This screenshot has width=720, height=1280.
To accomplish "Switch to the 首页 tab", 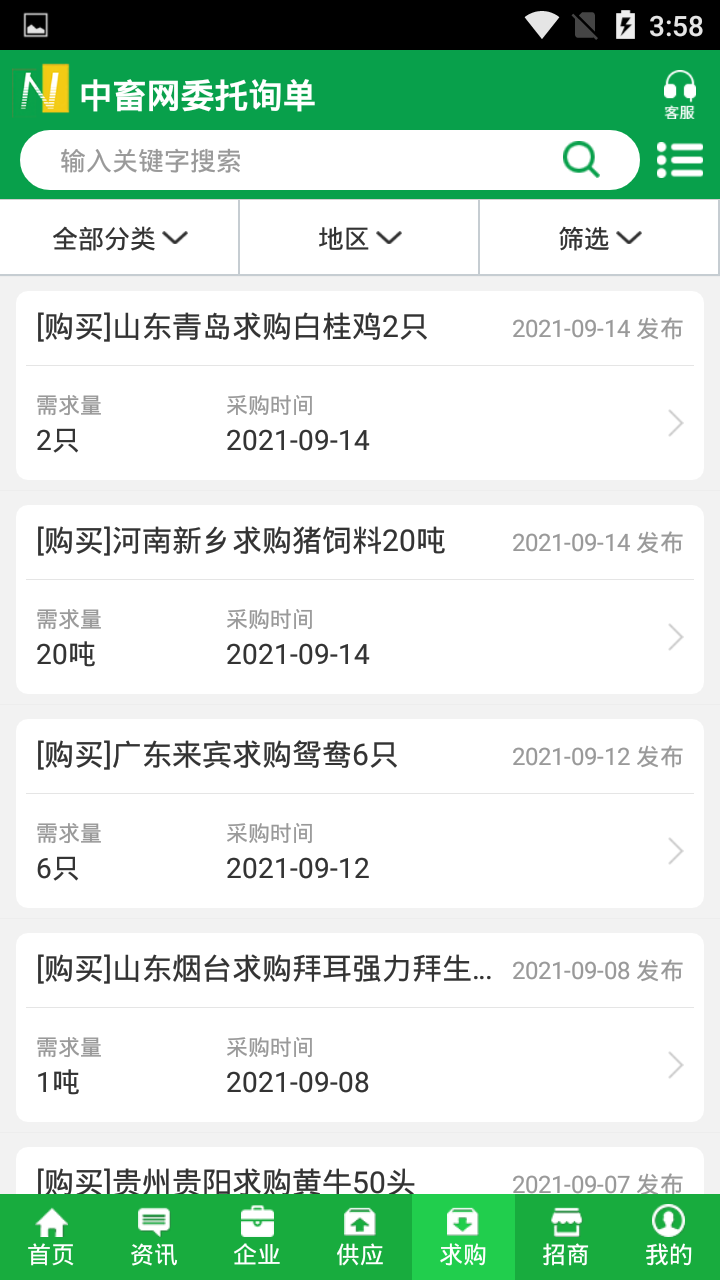I will (x=50, y=1235).
